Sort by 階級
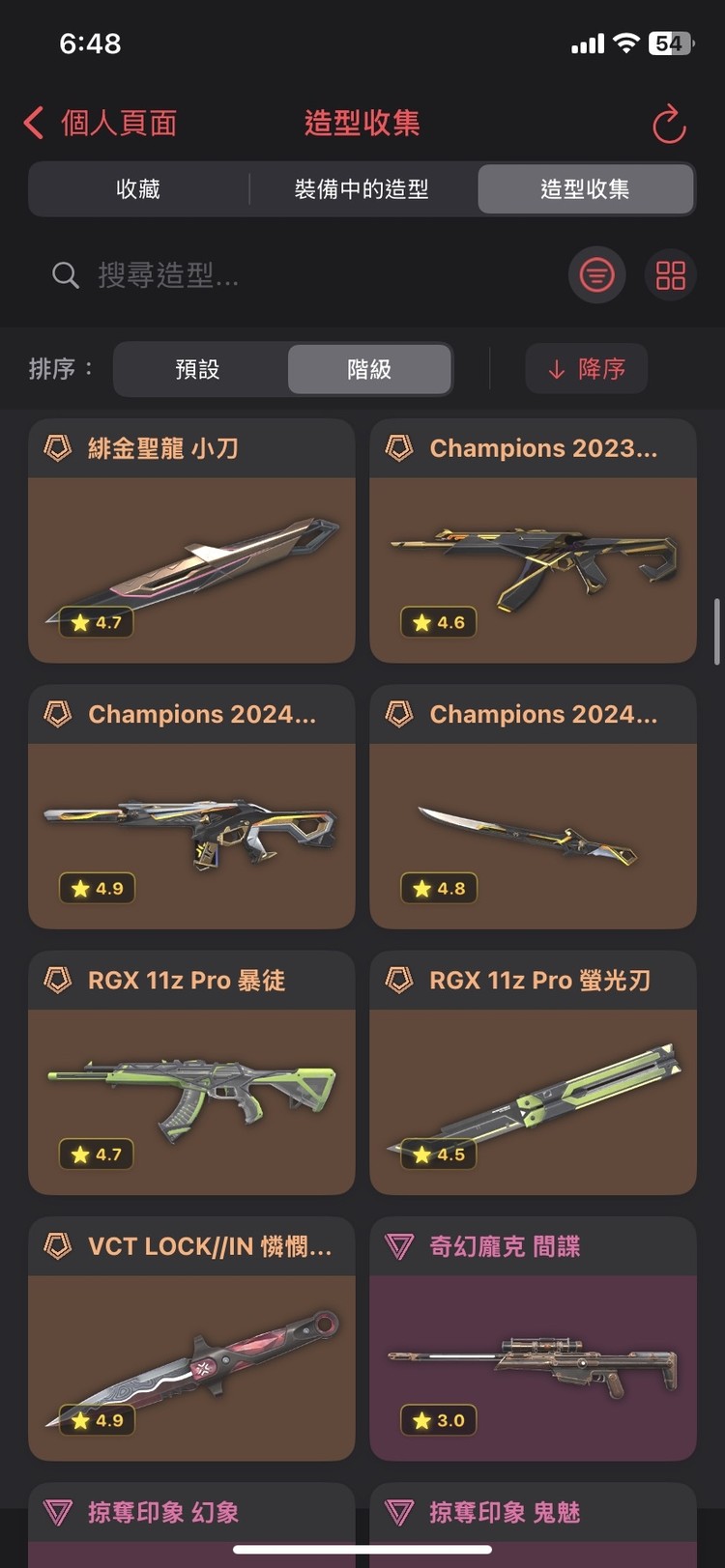This screenshot has width=725, height=1568. [369, 369]
